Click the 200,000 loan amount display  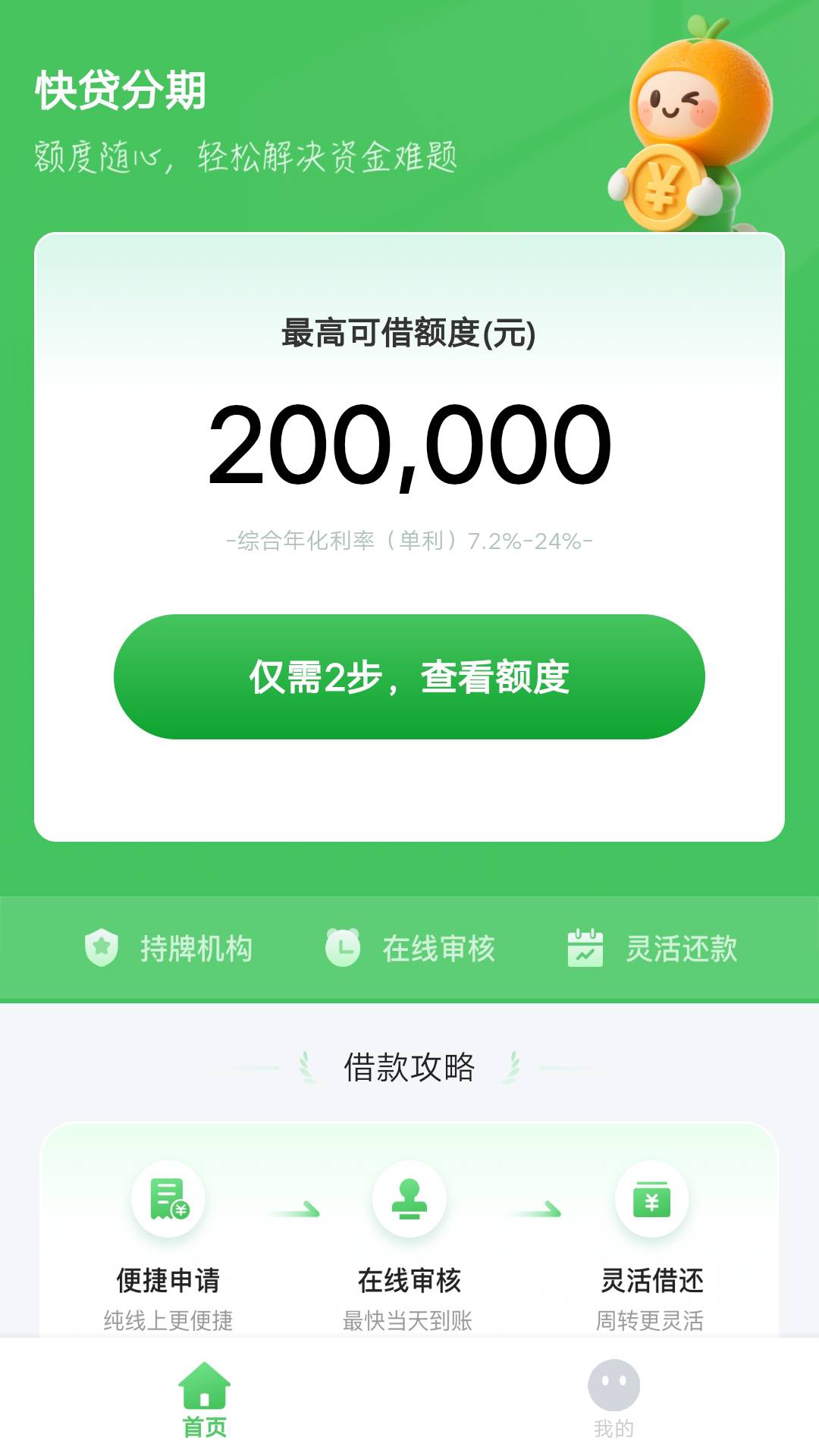tap(409, 447)
